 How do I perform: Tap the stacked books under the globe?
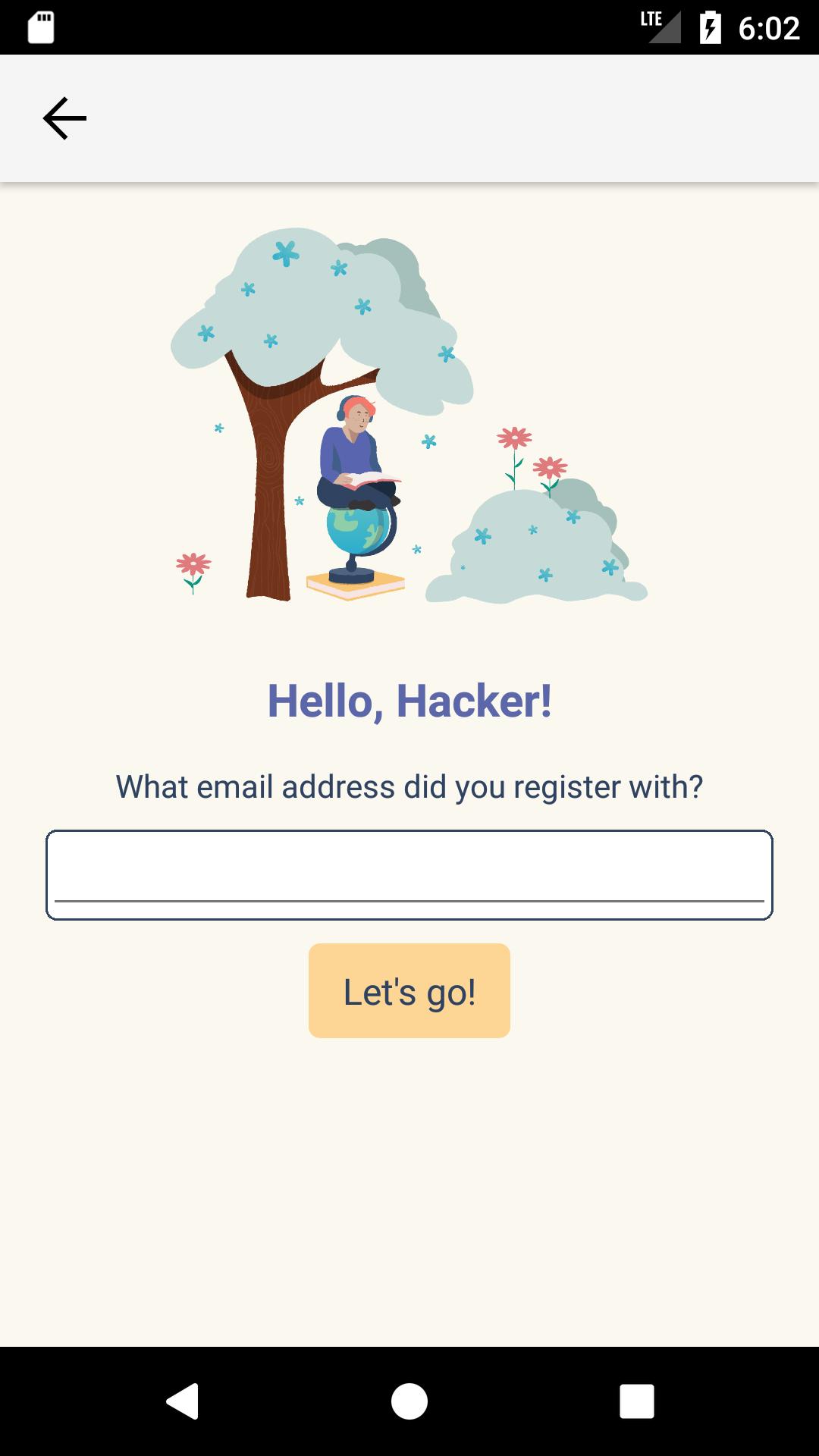[x=353, y=585]
